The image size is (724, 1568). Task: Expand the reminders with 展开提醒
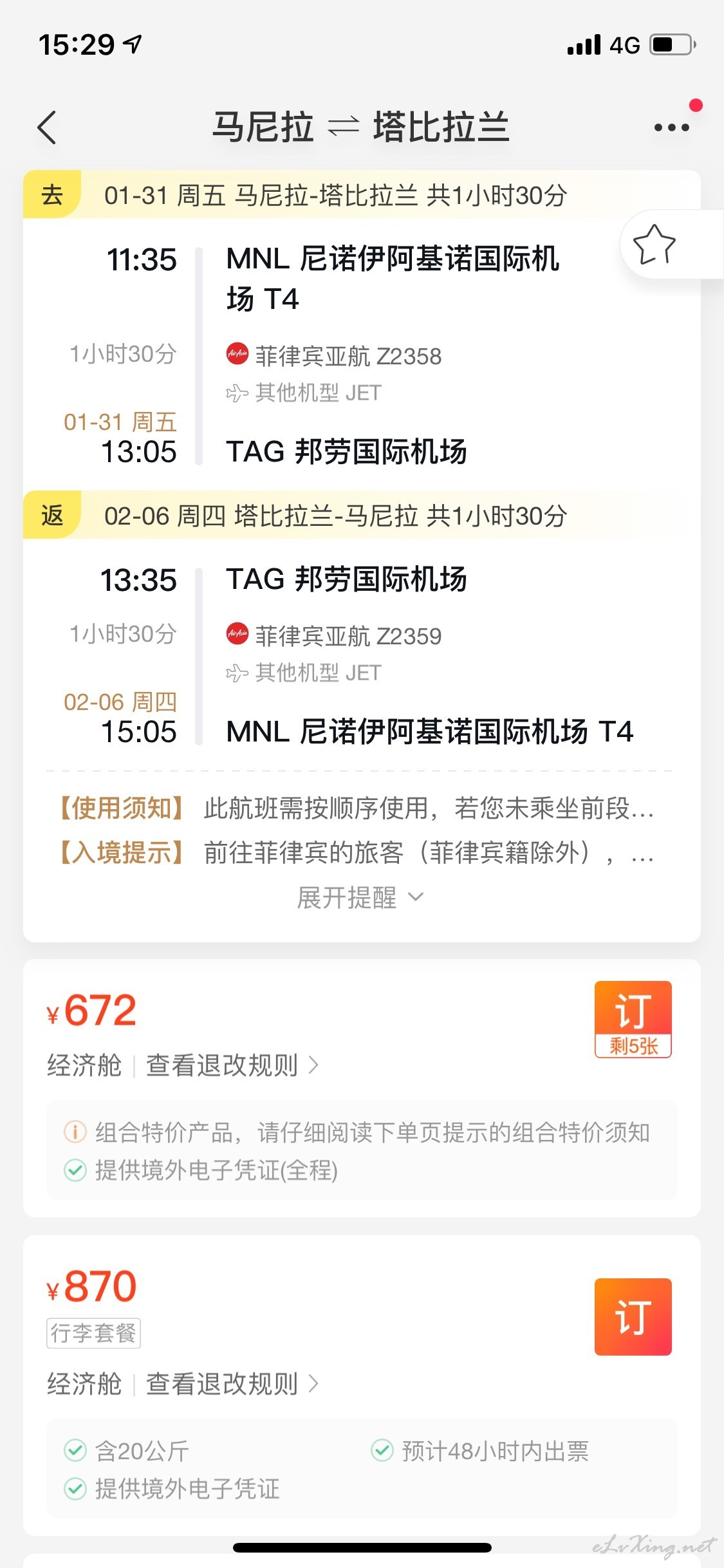coord(360,897)
